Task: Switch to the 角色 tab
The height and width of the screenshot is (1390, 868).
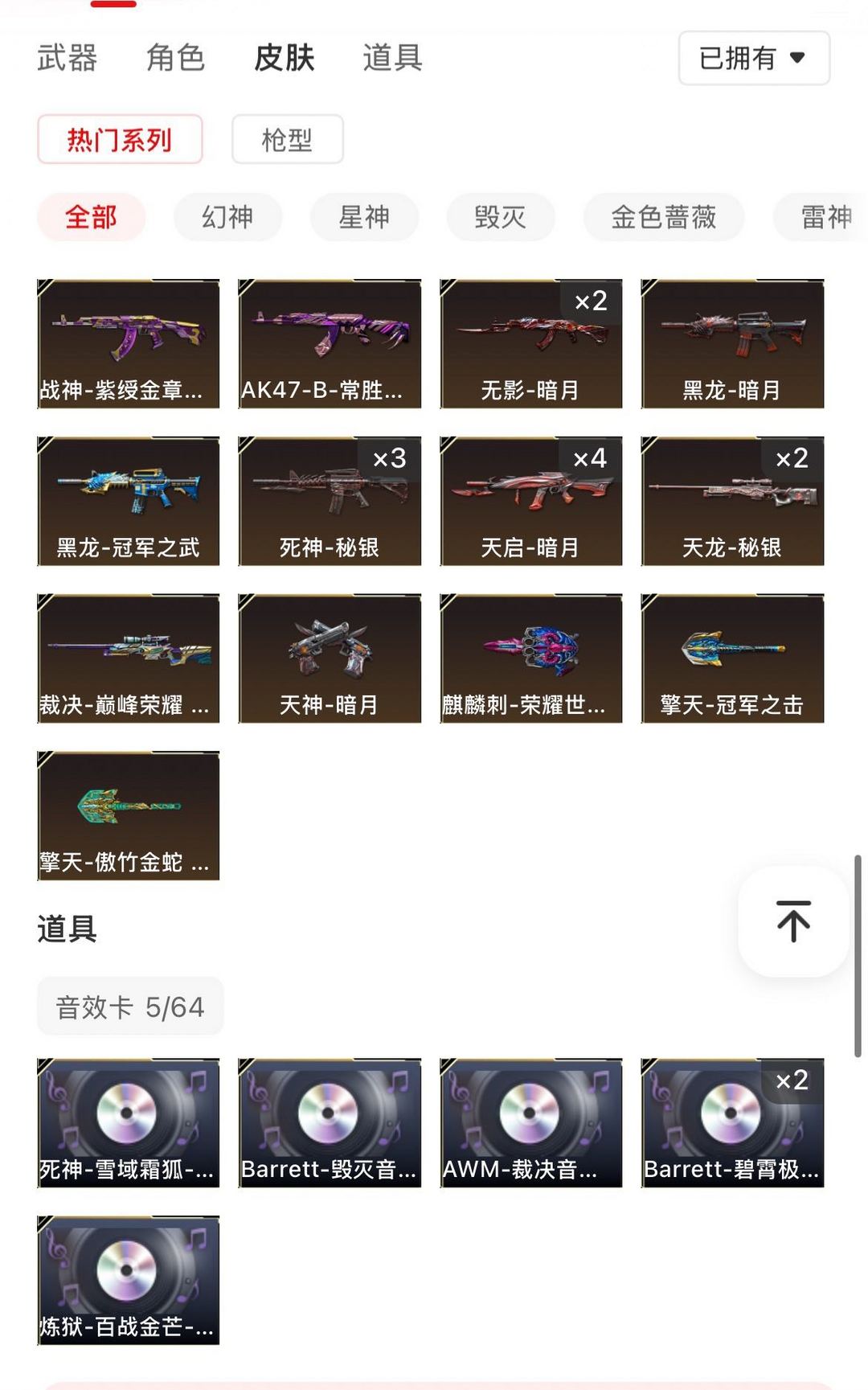Action: click(176, 59)
